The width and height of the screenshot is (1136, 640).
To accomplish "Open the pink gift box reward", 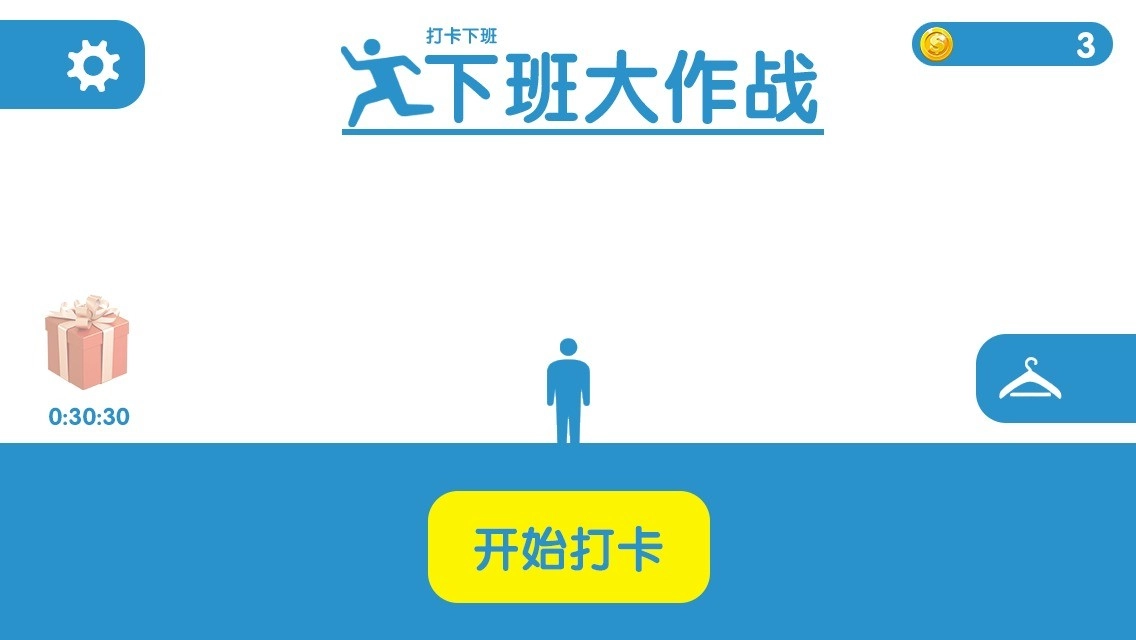I will [x=87, y=341].
